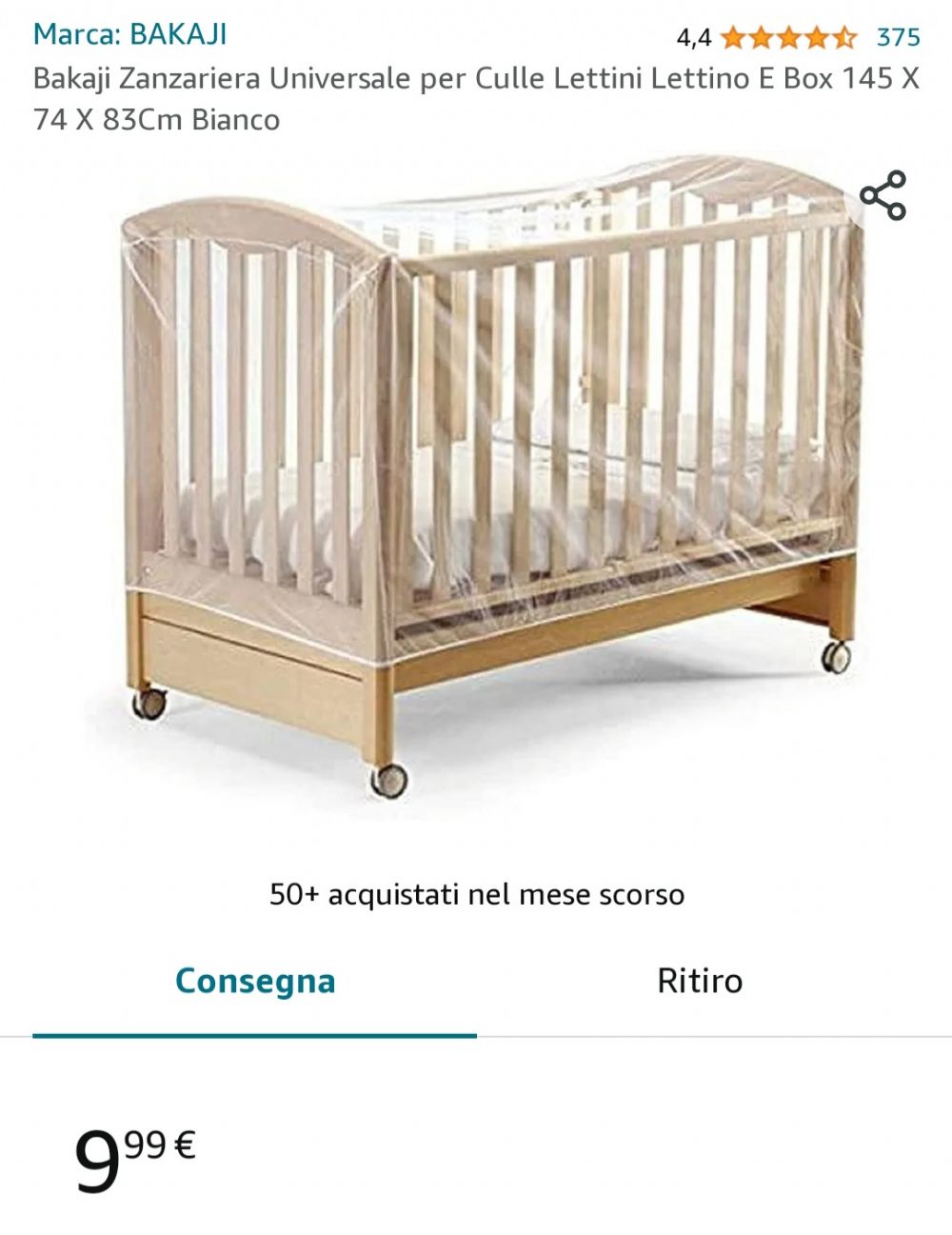Select the Consegna tab
This screenshot has width=952, height=1235.
click(255, 981)
